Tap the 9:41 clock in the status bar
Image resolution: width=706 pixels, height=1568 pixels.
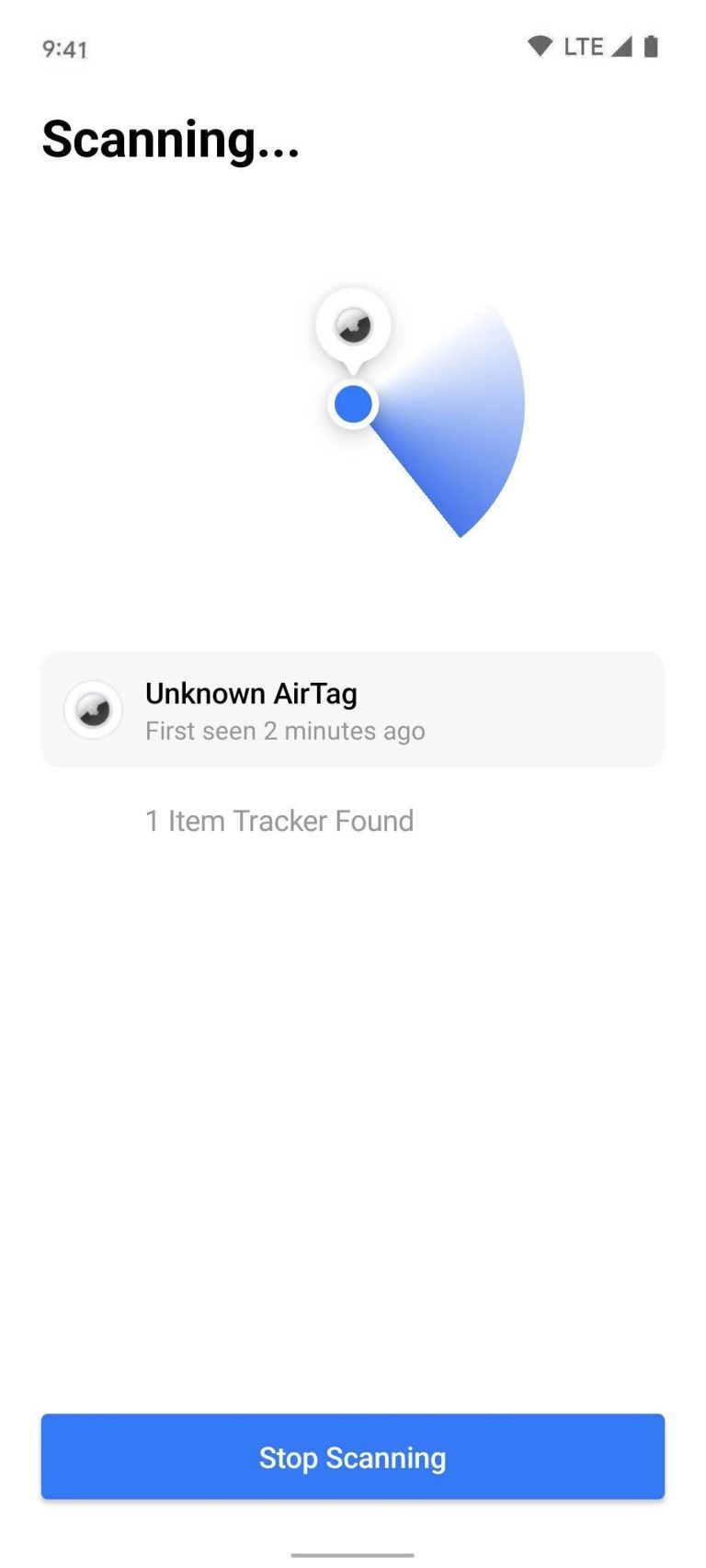64,51
